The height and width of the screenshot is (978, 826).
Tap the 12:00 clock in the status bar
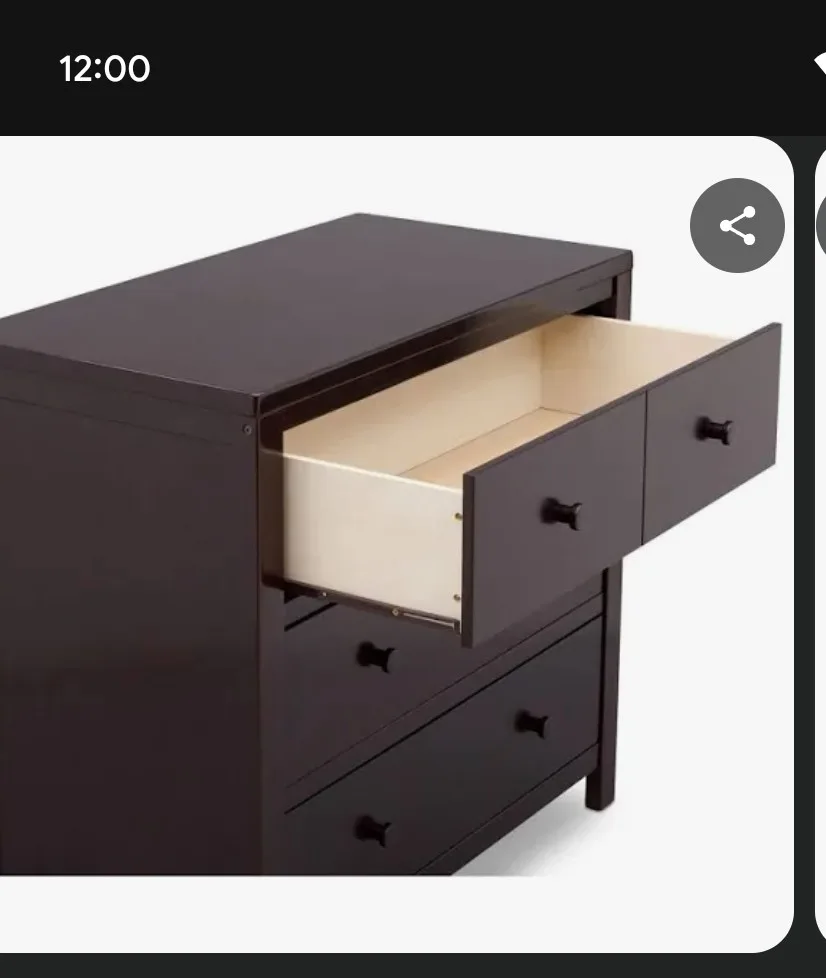tap(104, 68)
